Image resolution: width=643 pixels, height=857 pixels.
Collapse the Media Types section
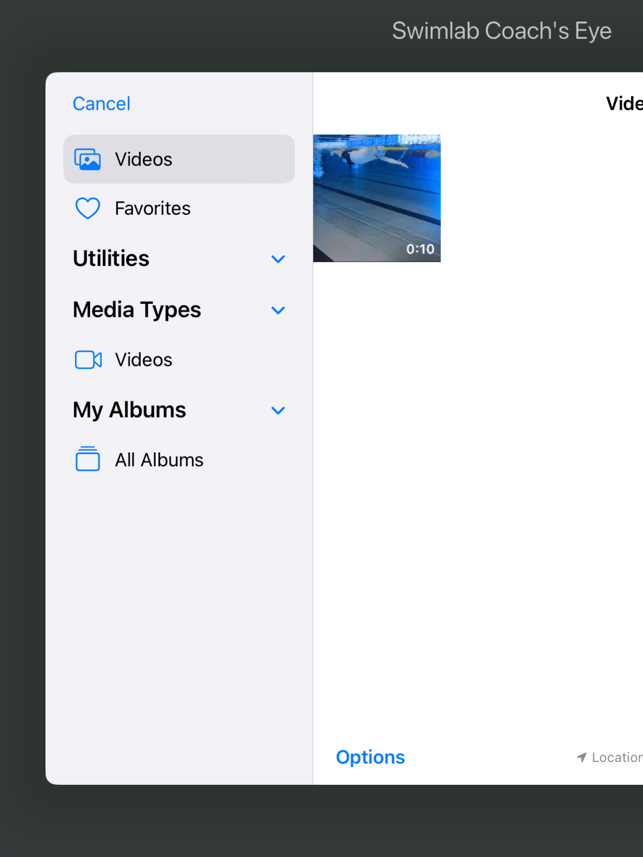pyautogui.click(x=278, y=310)
